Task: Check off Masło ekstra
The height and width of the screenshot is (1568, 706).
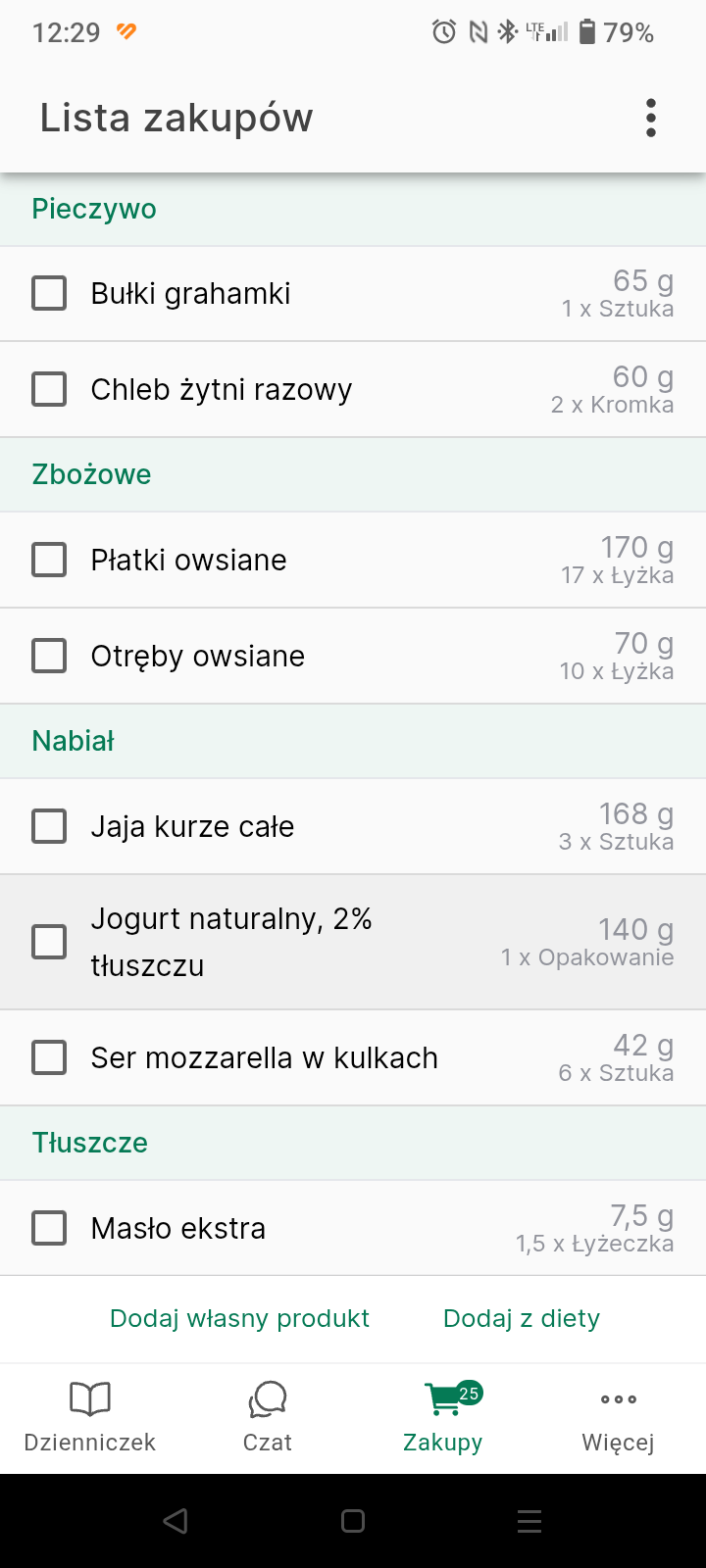Action: tap(49, 1228)
